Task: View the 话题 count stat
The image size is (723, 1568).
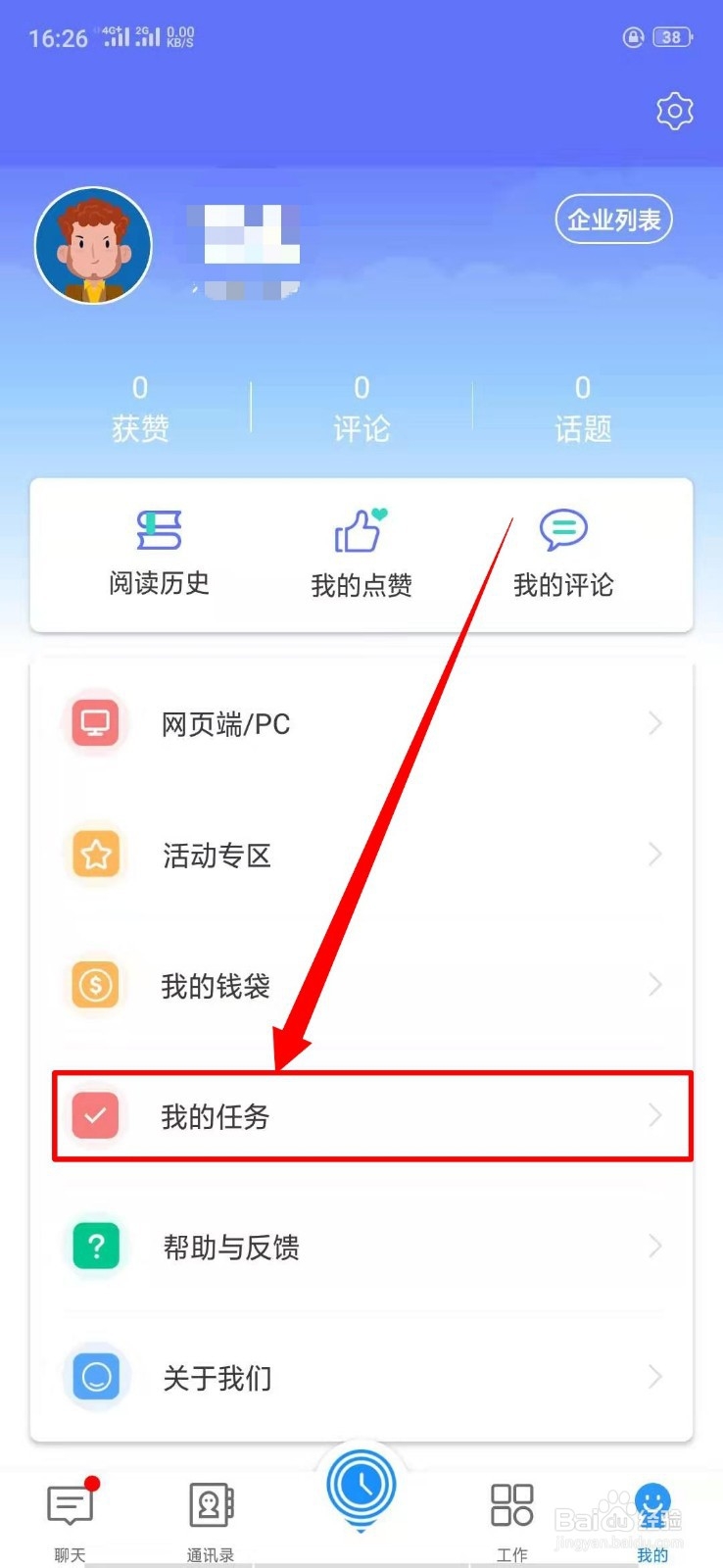Action: point(582,407)
